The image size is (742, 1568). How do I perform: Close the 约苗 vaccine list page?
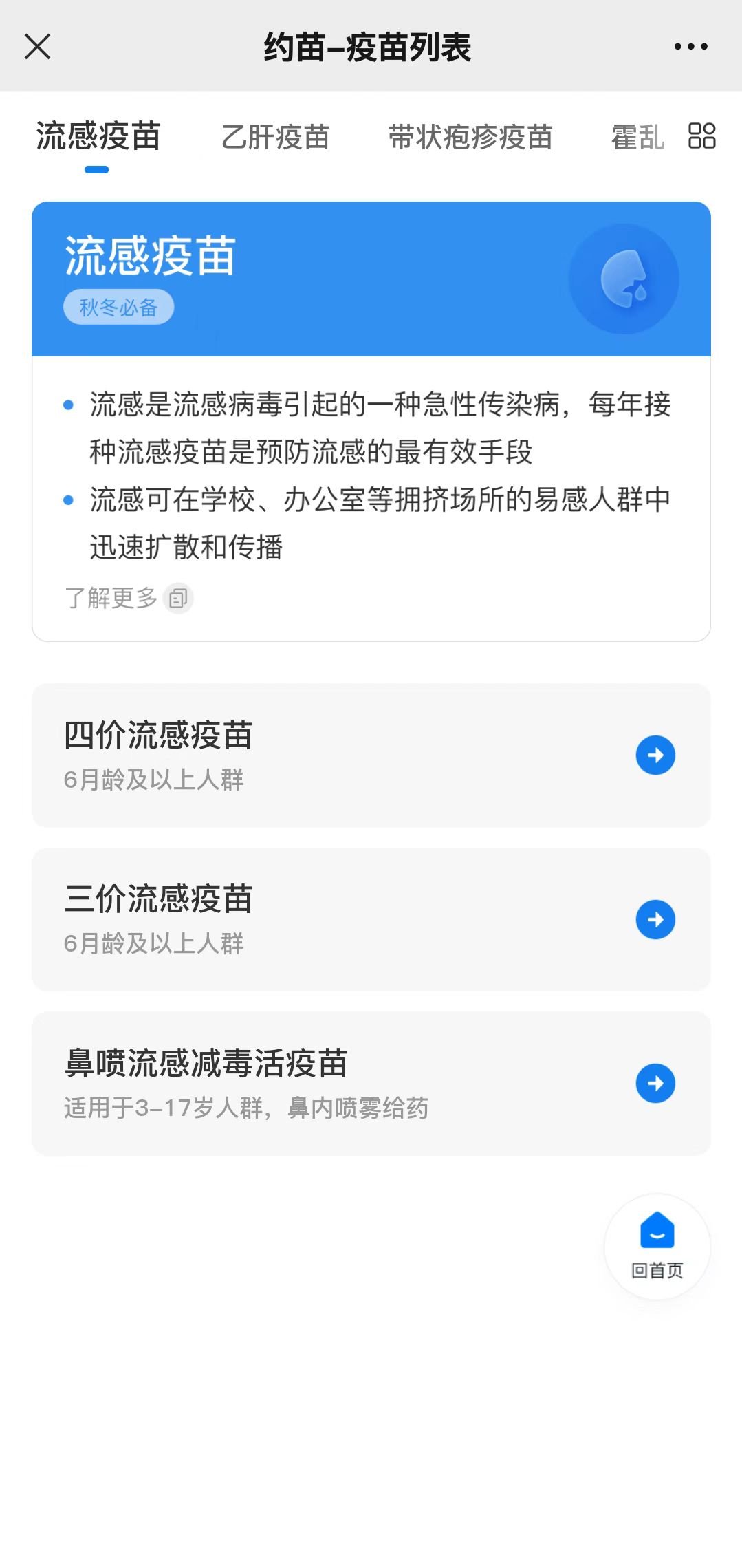(38, 47)
